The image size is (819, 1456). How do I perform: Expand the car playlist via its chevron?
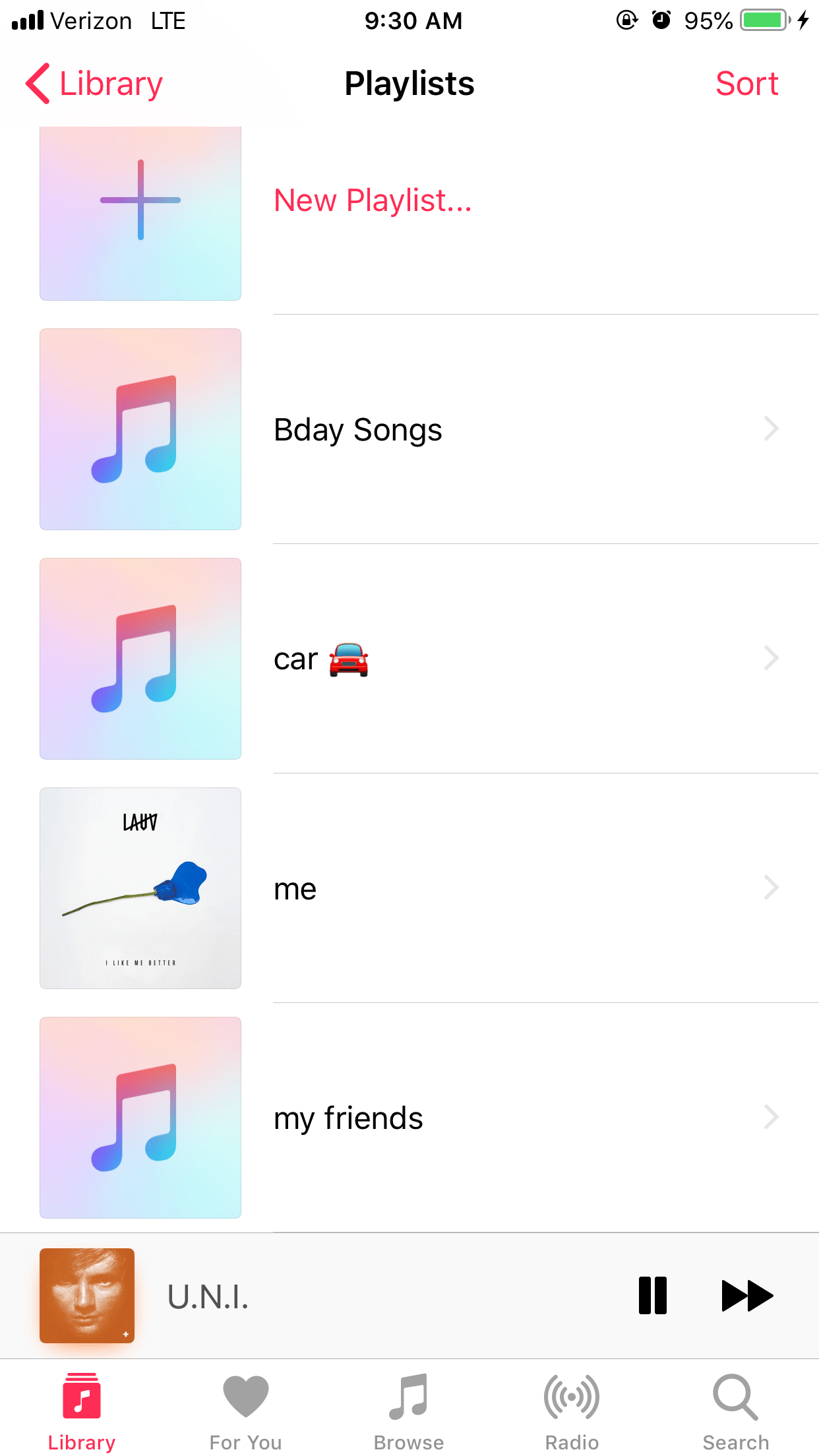[771, 657]
